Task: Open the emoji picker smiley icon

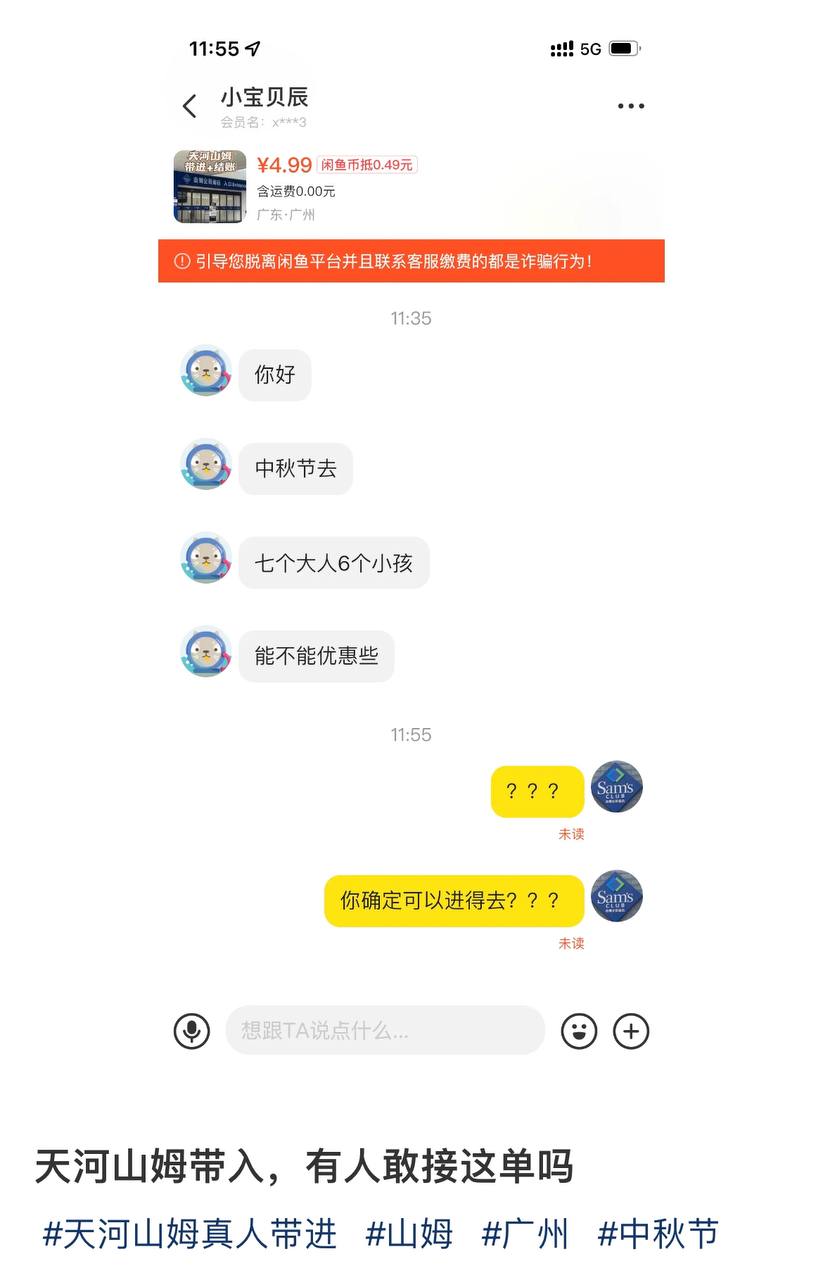Action: pos(580,1030)
